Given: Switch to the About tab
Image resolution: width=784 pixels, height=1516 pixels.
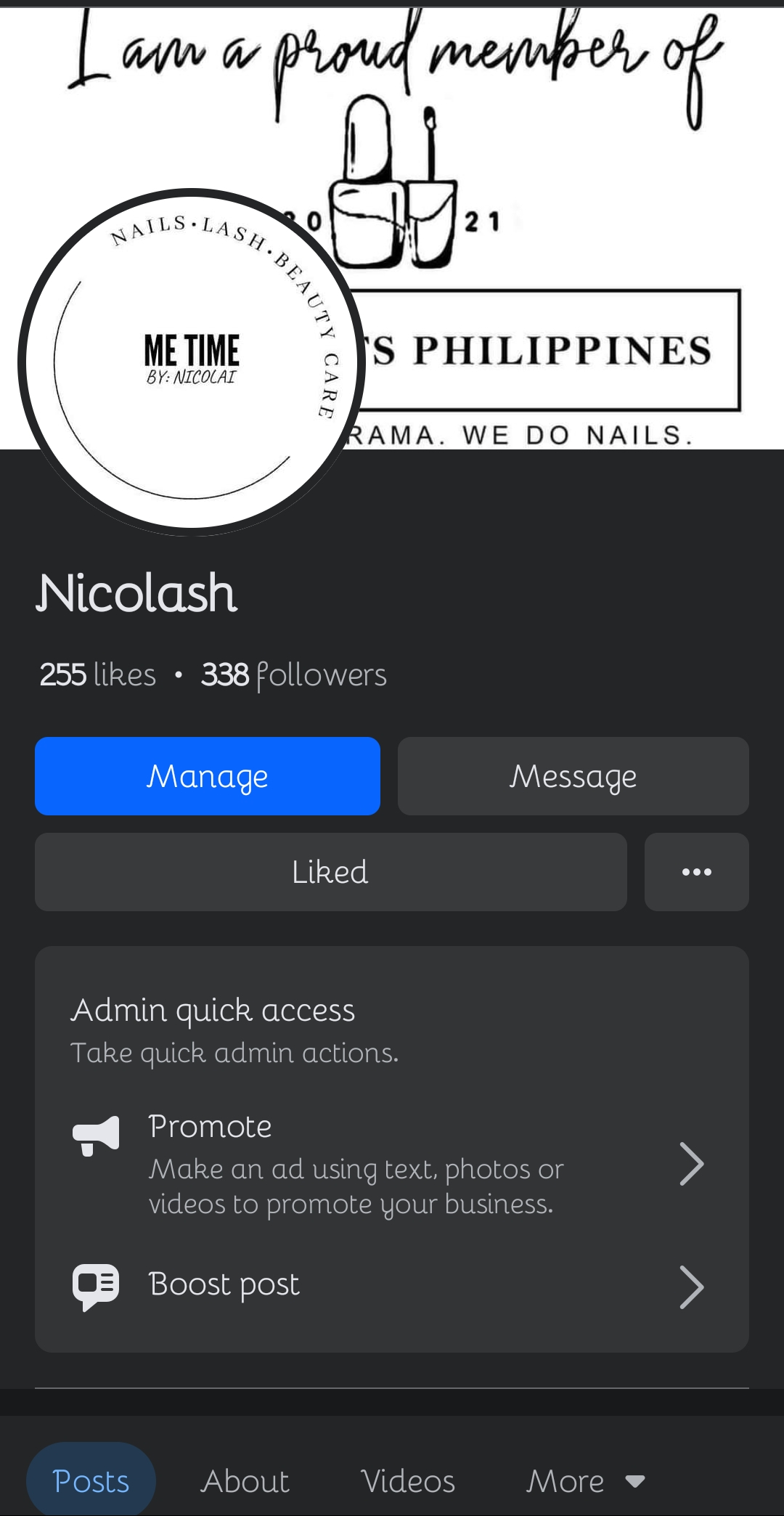Looking at the screenshot, I should coord(245,1480).
